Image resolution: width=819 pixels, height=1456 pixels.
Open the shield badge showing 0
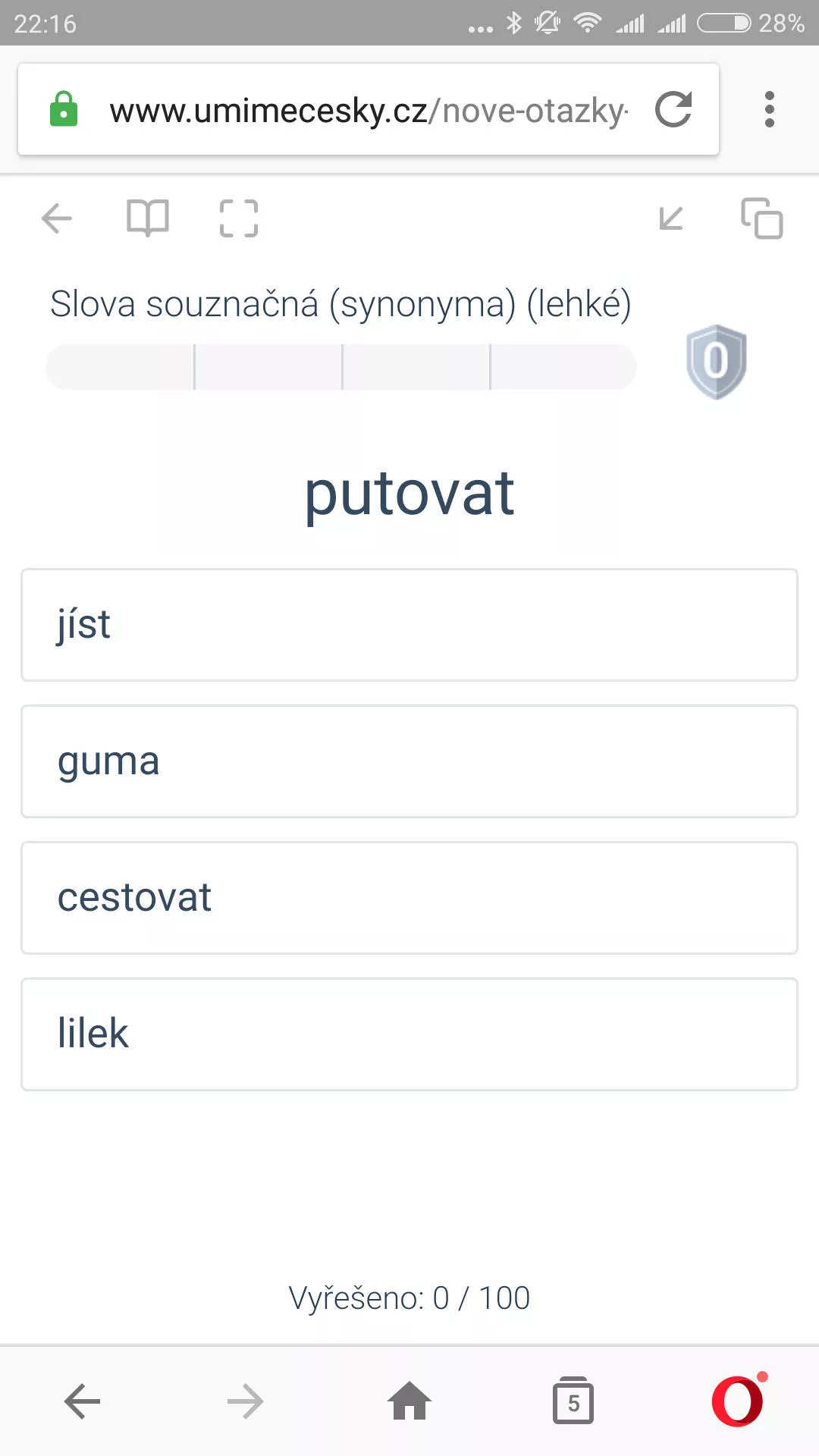pos(716,362)
